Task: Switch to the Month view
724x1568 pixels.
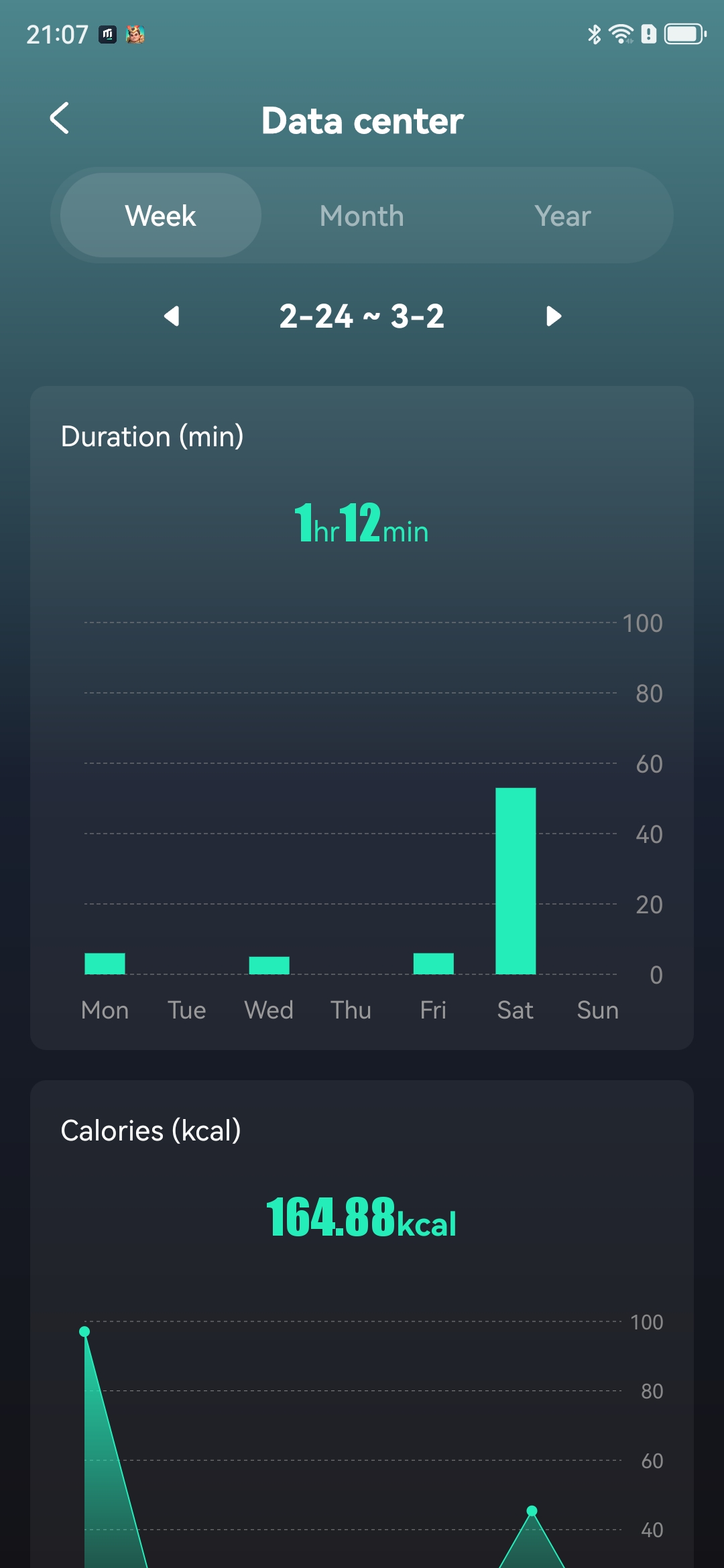Action: (x=362, y=216)
